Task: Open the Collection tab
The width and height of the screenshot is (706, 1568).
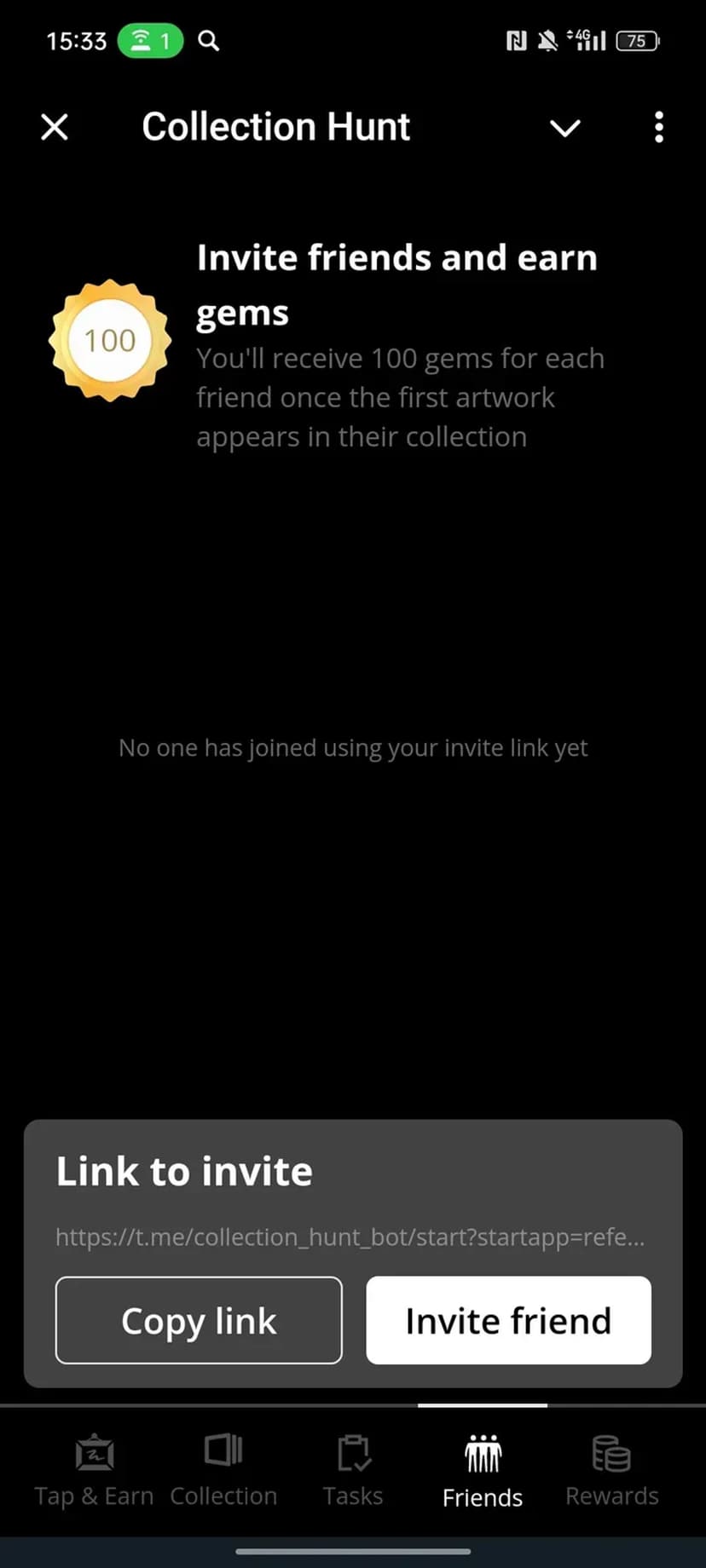Action: [x=223, y=1471]
